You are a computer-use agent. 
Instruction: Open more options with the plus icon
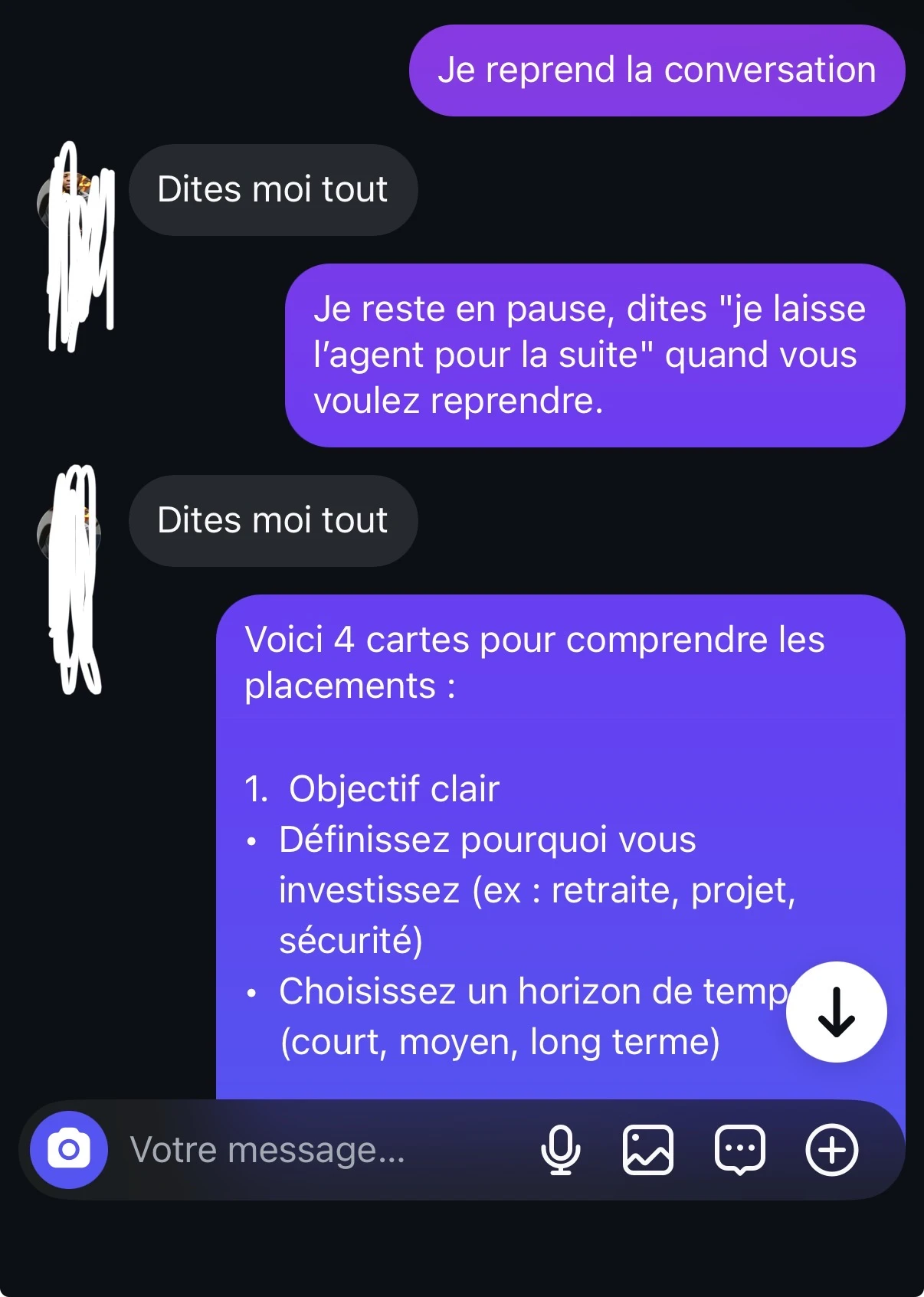pyautogui.click(x=833, y=1148)
